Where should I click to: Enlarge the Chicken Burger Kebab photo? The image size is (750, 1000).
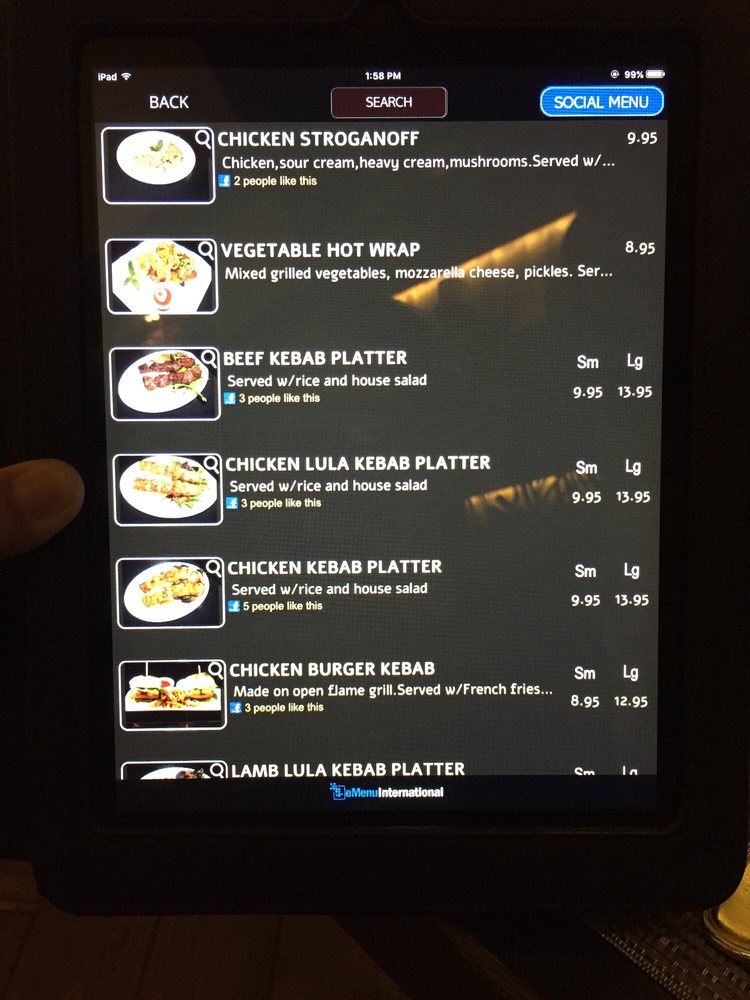pyautogui.click(x=173, y=695)
